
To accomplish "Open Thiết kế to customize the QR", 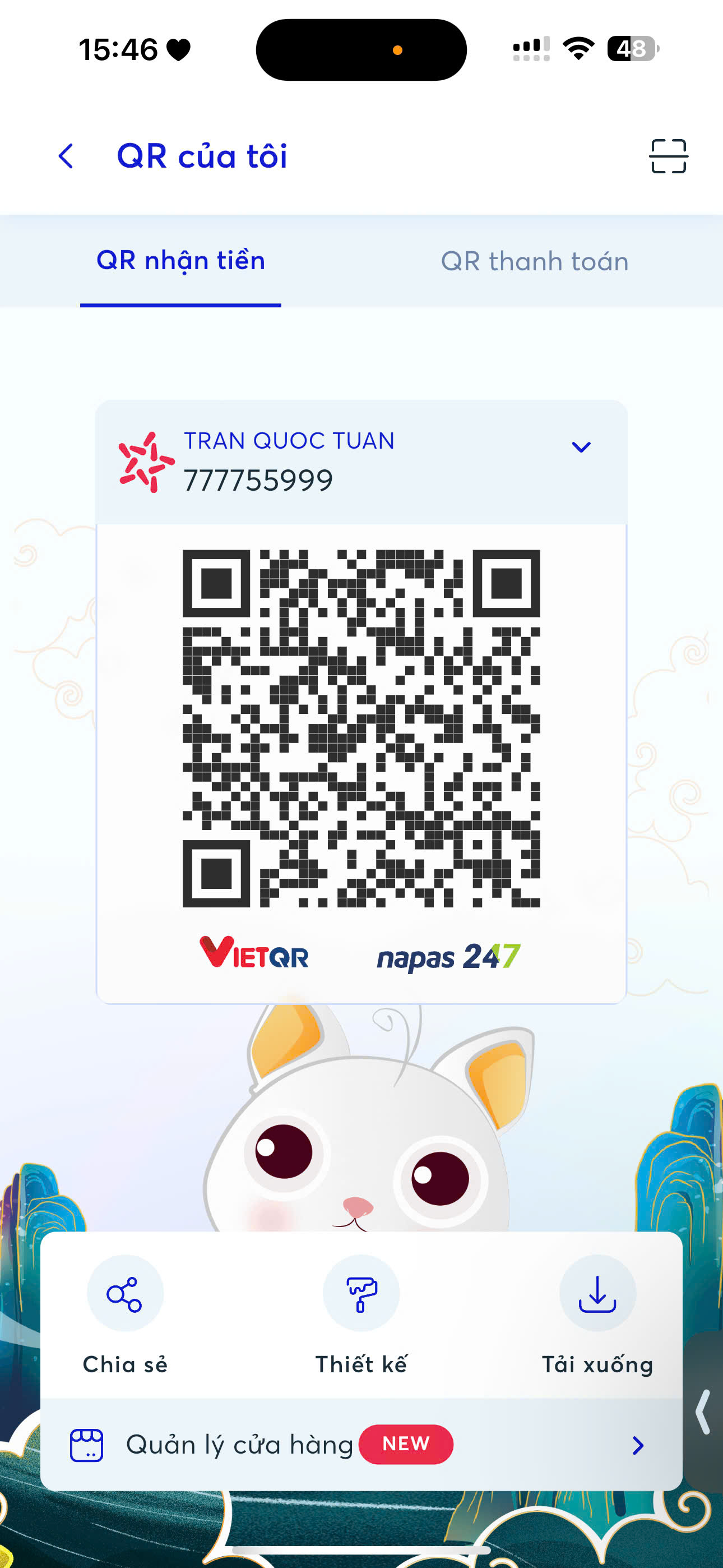I will tap(361, 1315).
